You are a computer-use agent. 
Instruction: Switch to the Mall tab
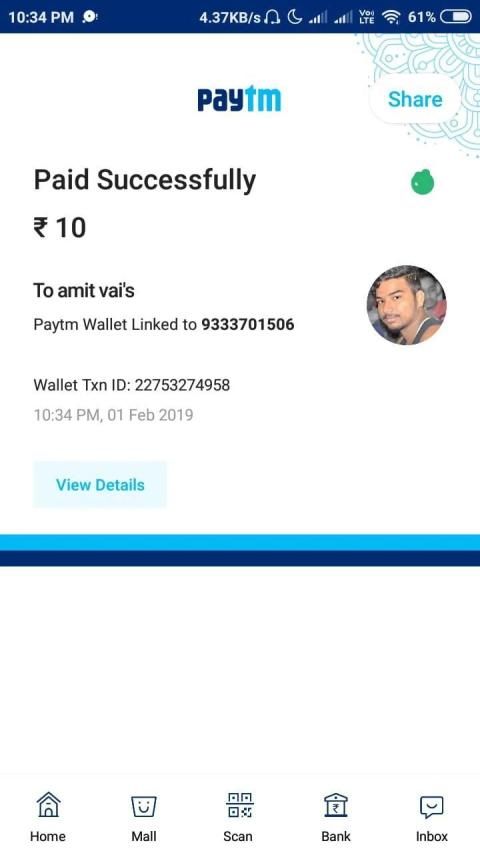(144, 817)
